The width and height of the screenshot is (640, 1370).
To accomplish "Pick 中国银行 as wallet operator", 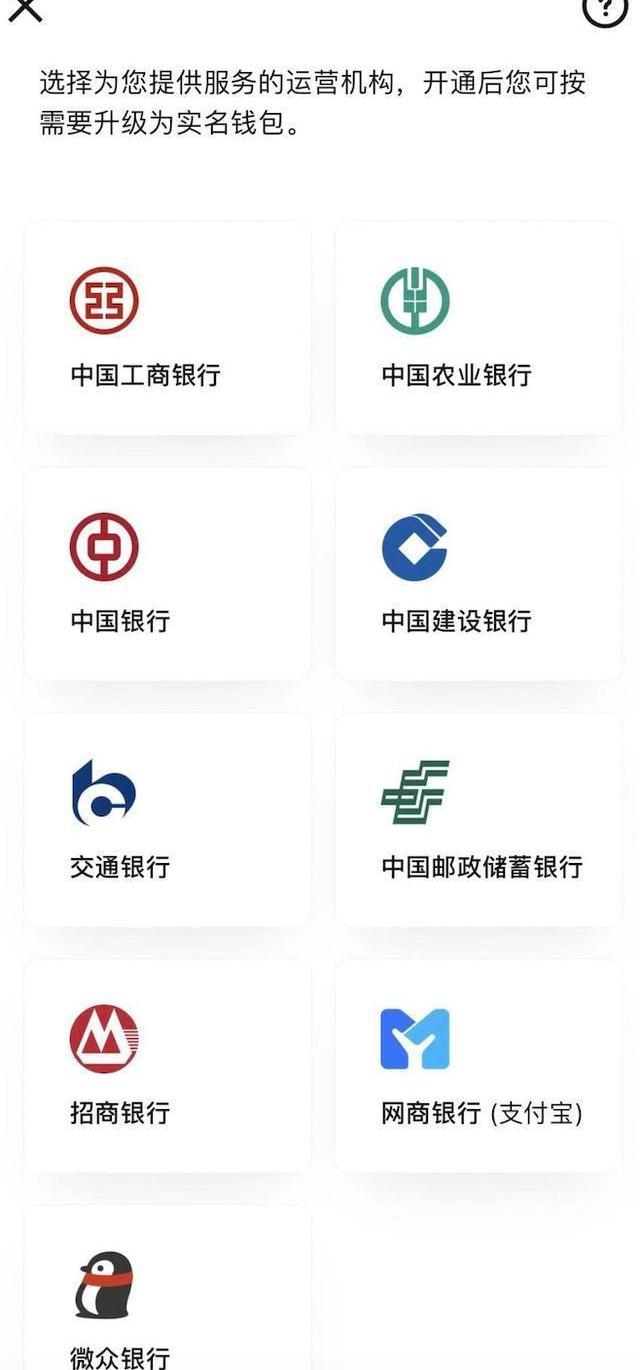I will pyautogui.click(x=167, y=574).
